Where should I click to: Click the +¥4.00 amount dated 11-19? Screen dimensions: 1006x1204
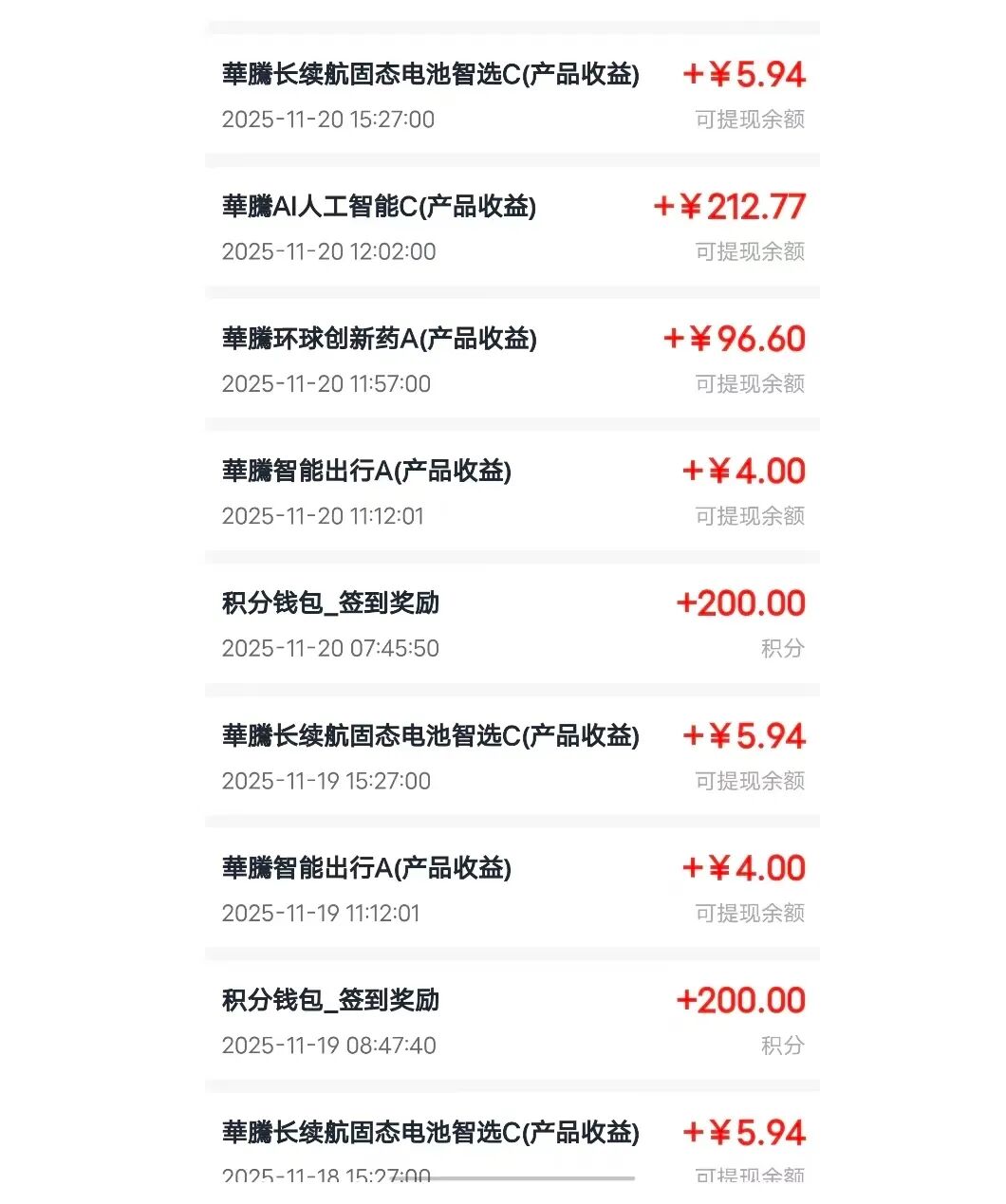click(x=745, y=868)
